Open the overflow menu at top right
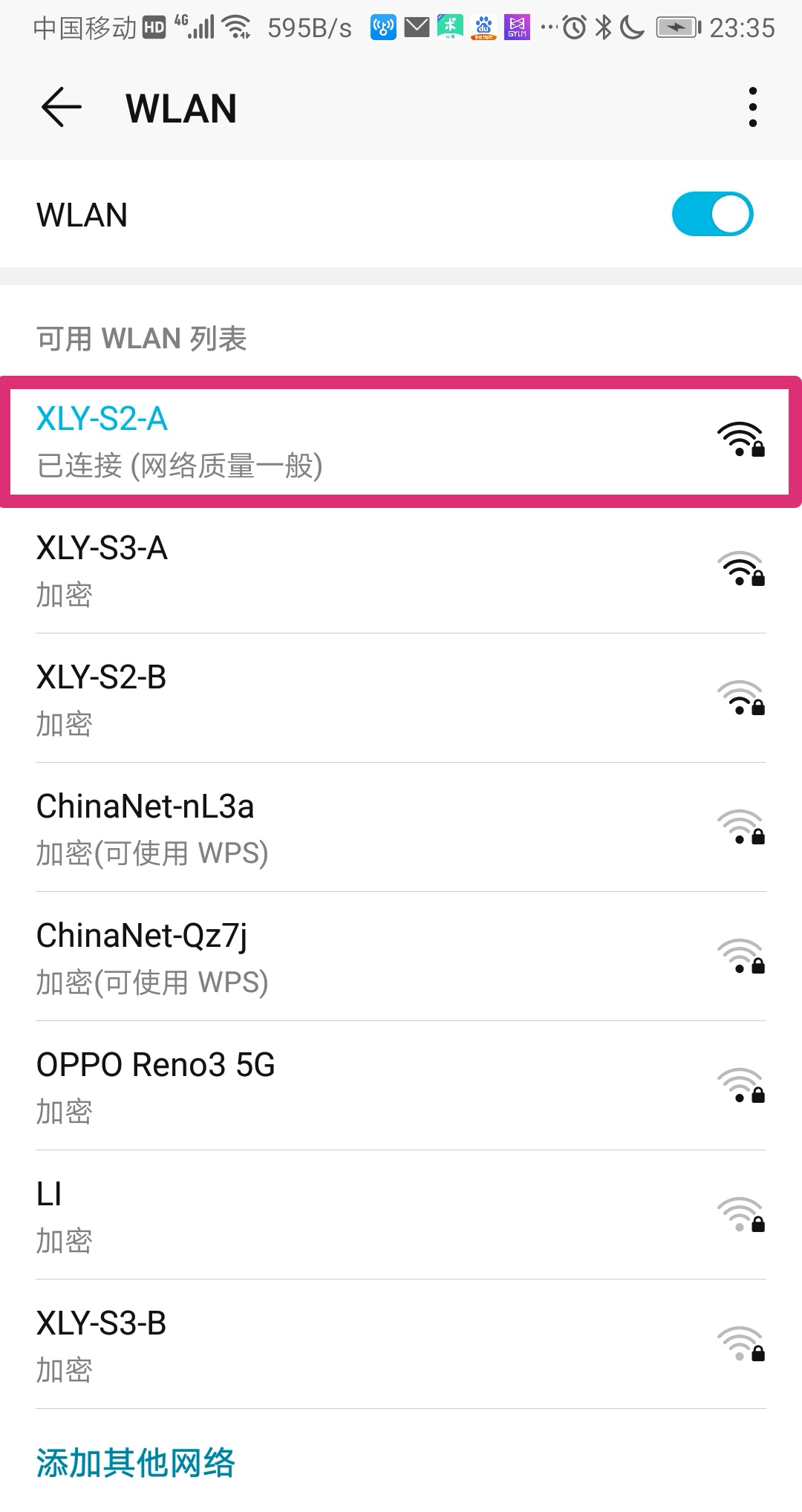 (x=752, y=106)
